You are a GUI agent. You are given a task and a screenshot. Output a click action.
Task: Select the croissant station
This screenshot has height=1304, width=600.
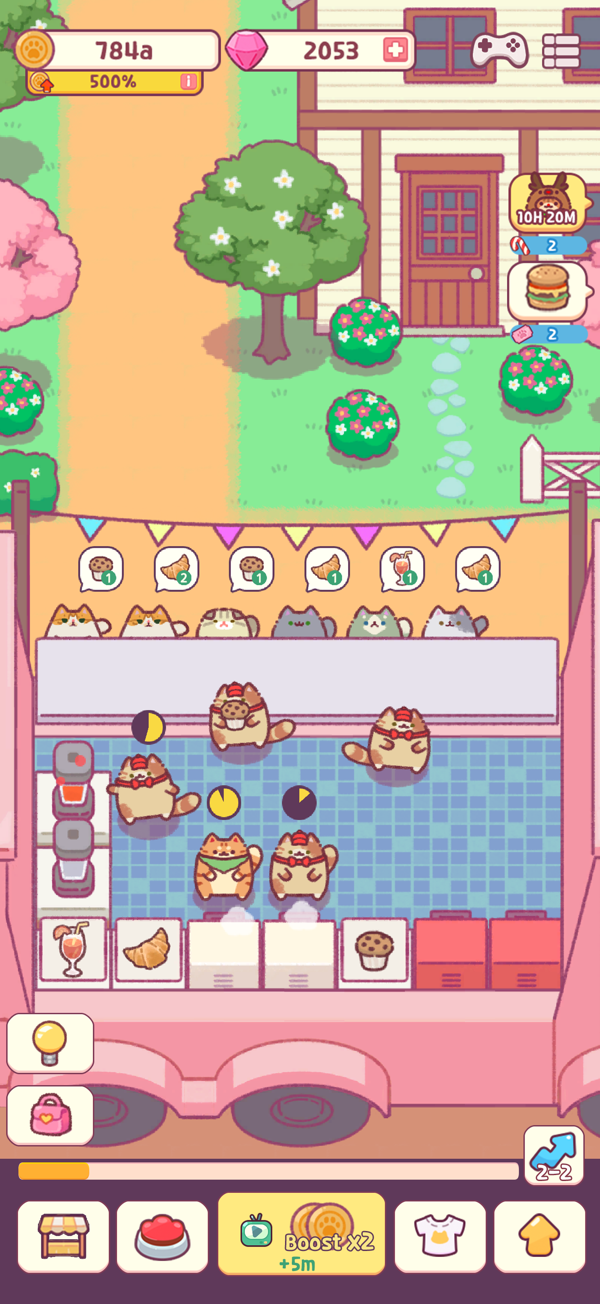point(148,948)
